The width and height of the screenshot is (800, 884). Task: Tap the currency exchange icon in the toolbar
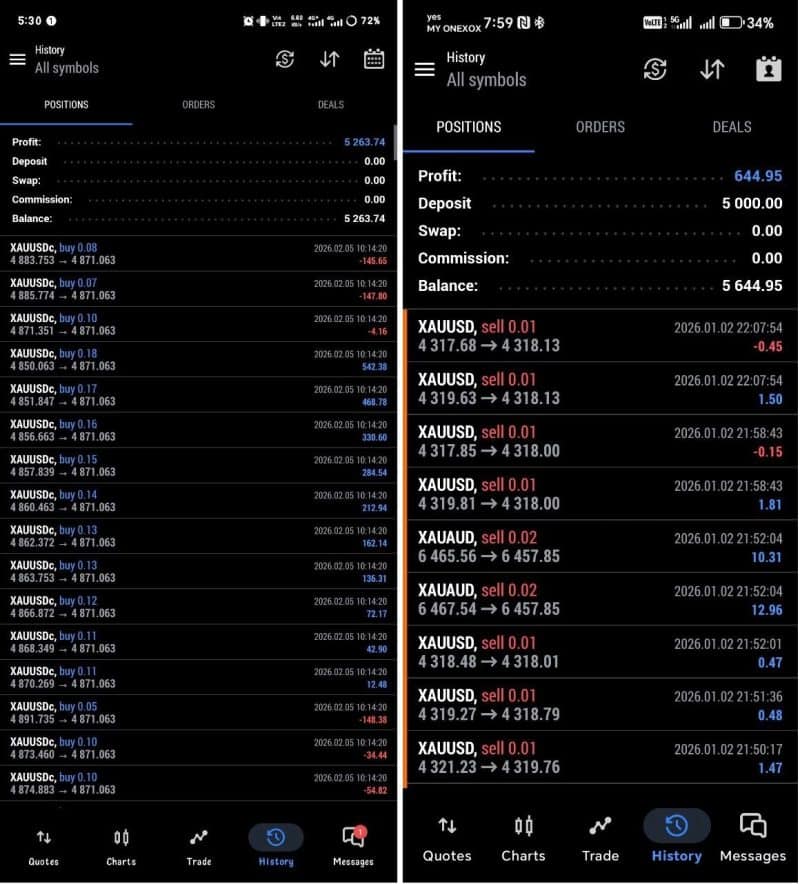click(285, 59)
